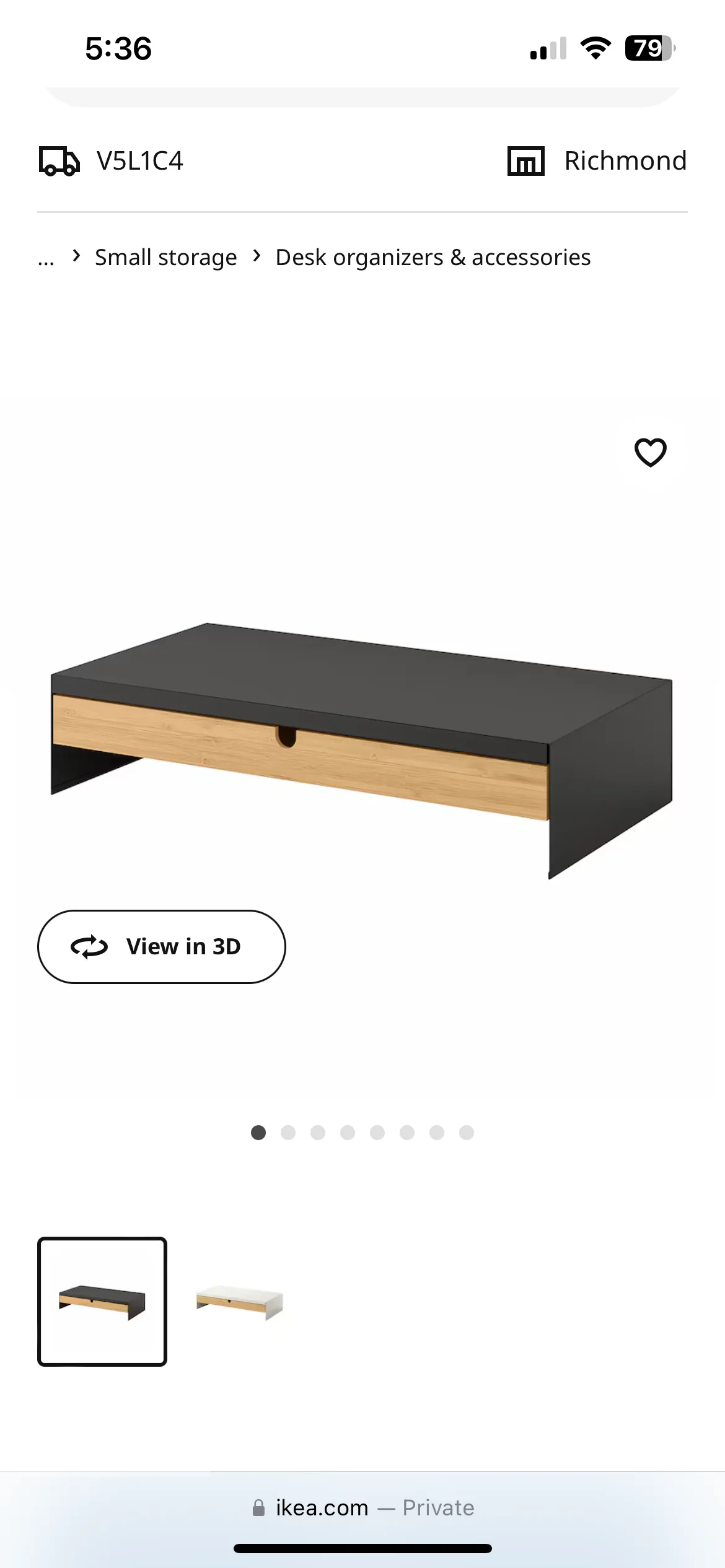Open the View in 3D viewer
This screenshot has height=1568, width=725.
click(161, 946)
